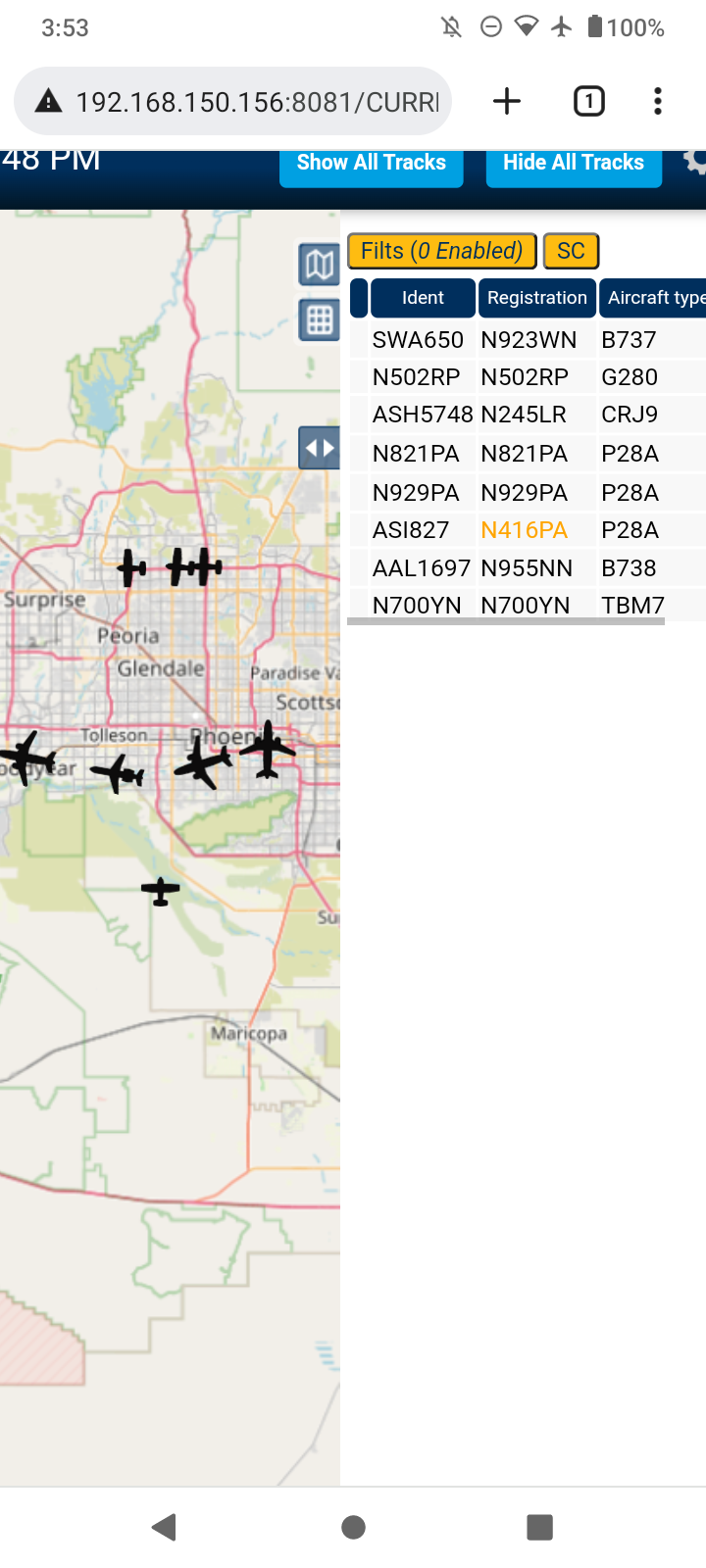
Task: Open the Filts (0 Enabled) filter button
Action: pyautogui.click(x=442, y=251)
